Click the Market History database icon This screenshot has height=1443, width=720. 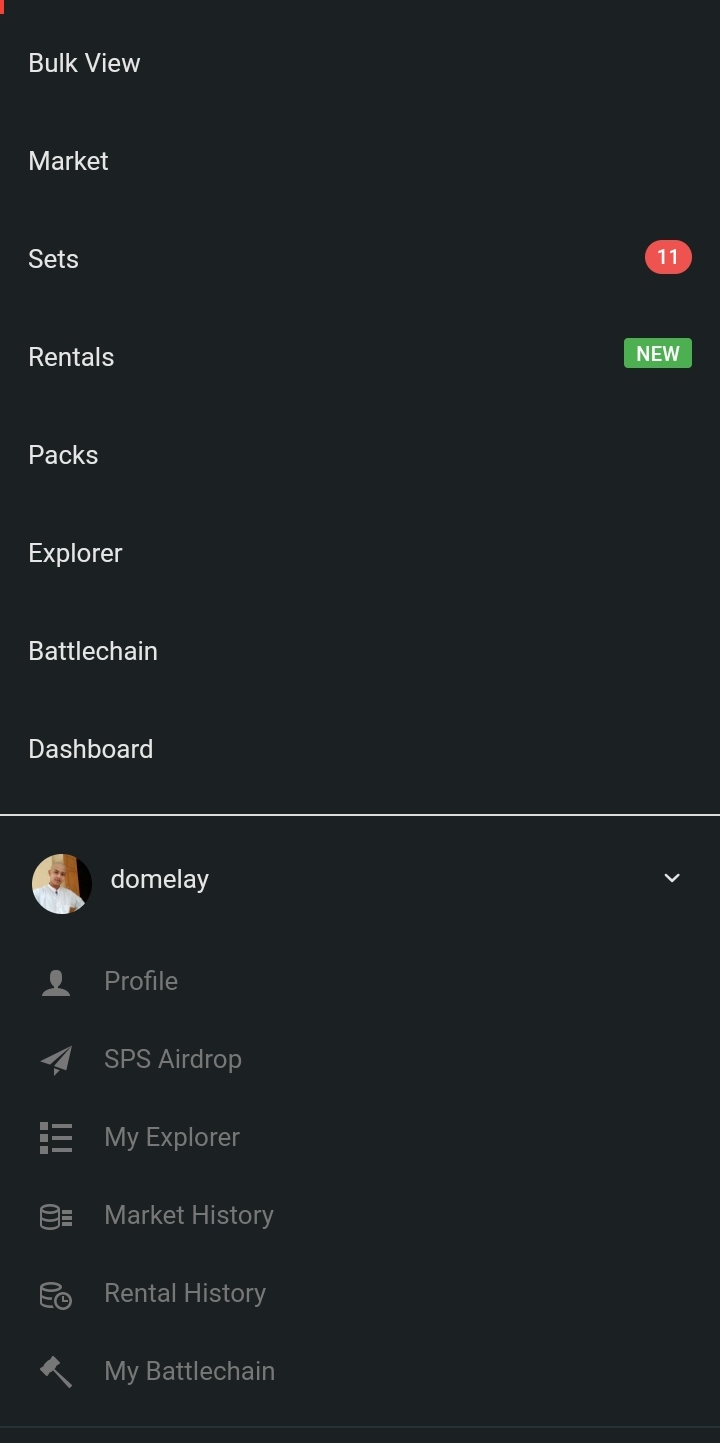coord(55,1215)
